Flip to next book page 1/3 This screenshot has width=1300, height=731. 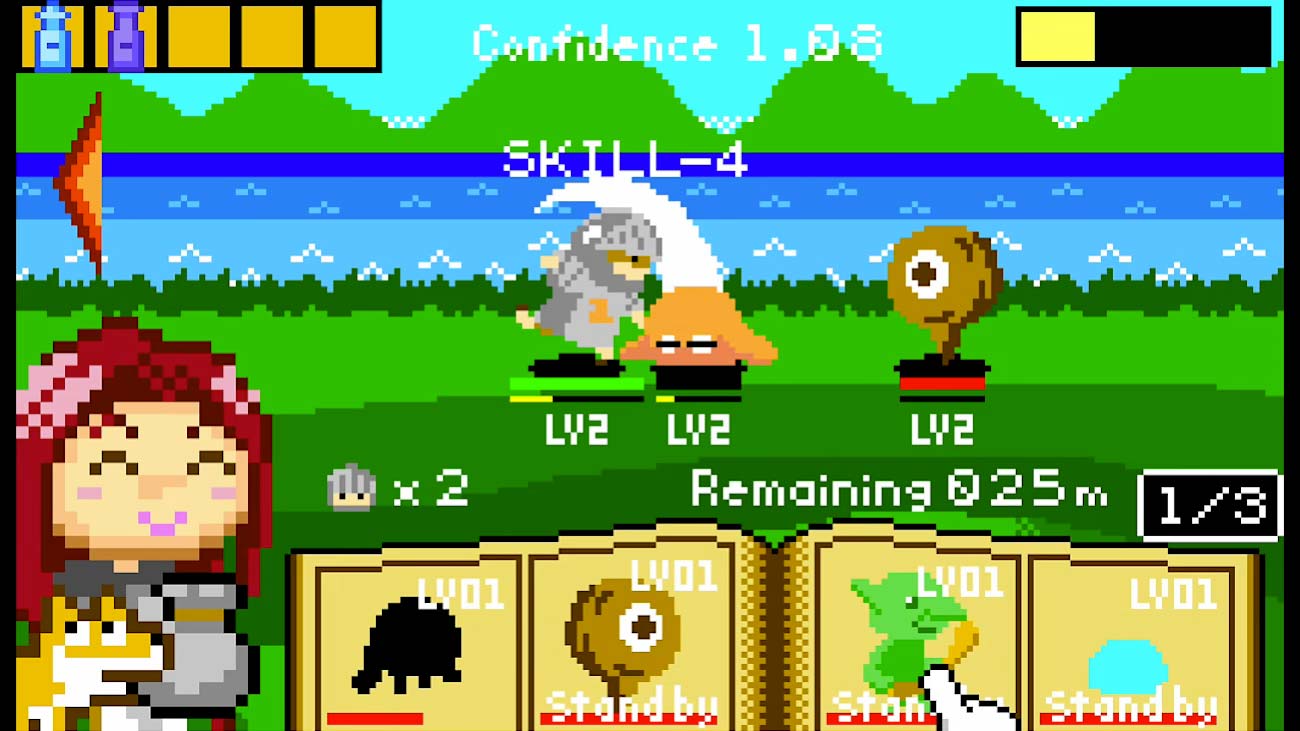1210,506
